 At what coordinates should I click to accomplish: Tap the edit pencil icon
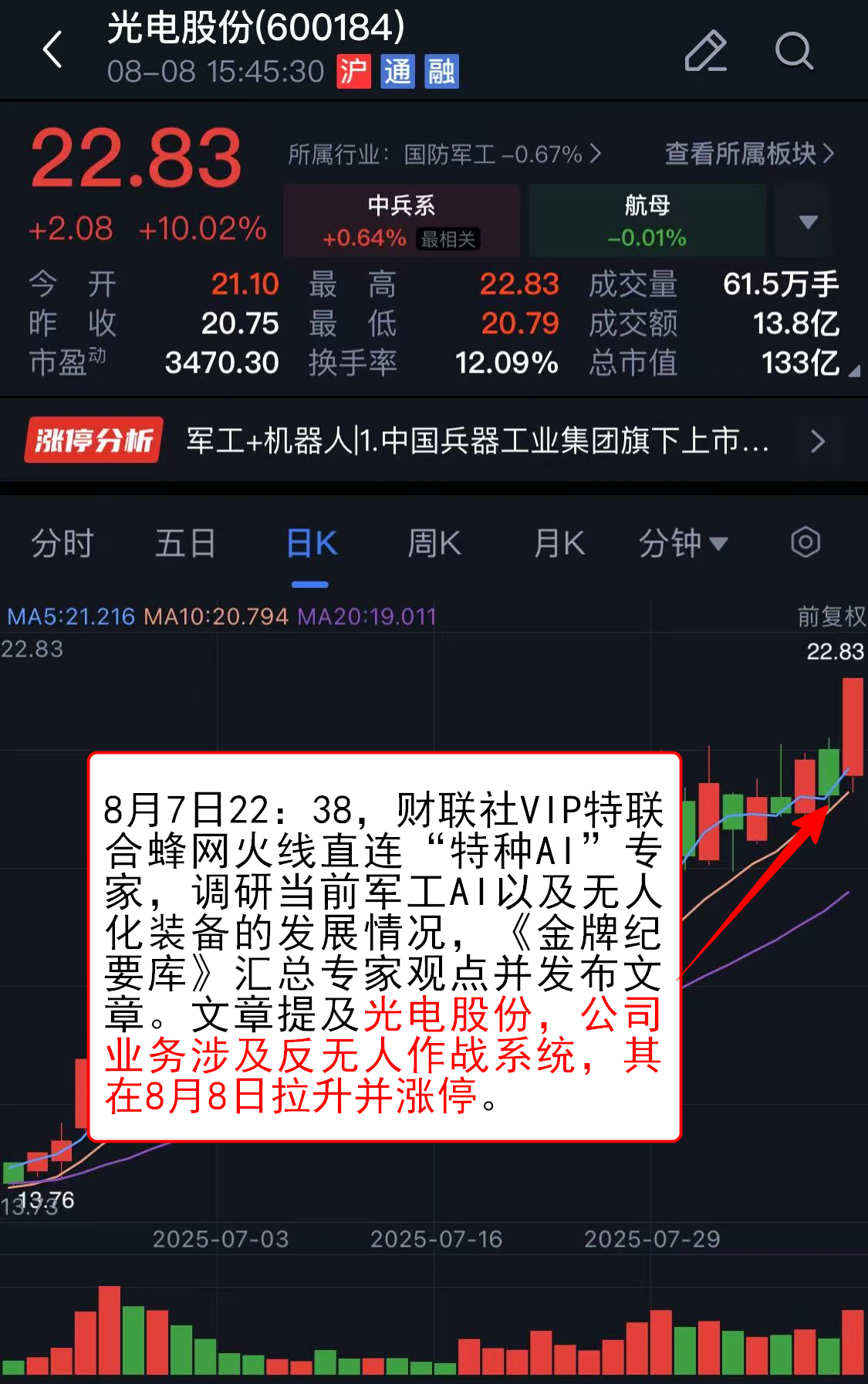(x=705, y=51)
